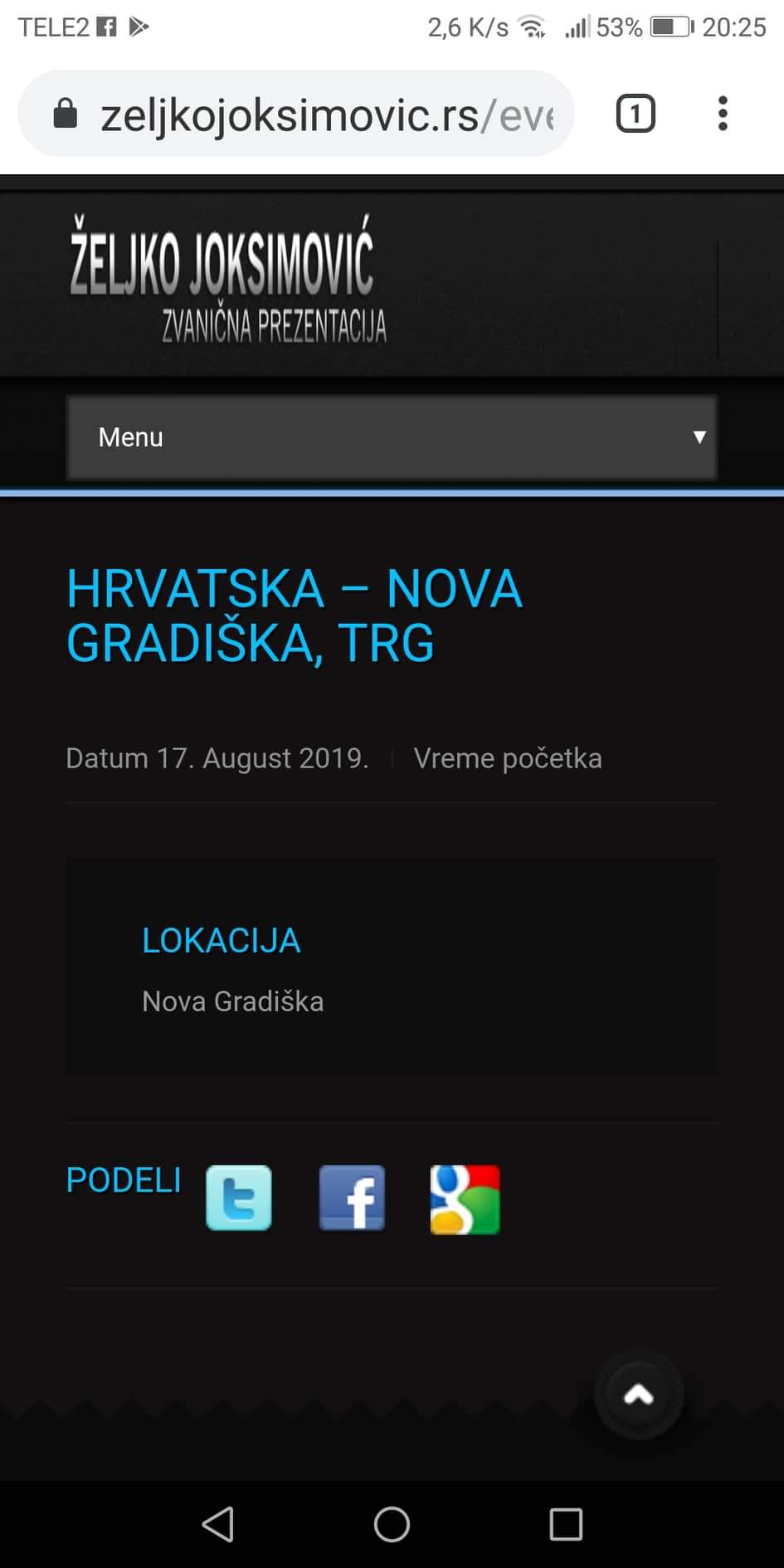Share the event on Facebook
Image resolution: width=784 pixels, height=1568 pixels.
(351, 1200)
